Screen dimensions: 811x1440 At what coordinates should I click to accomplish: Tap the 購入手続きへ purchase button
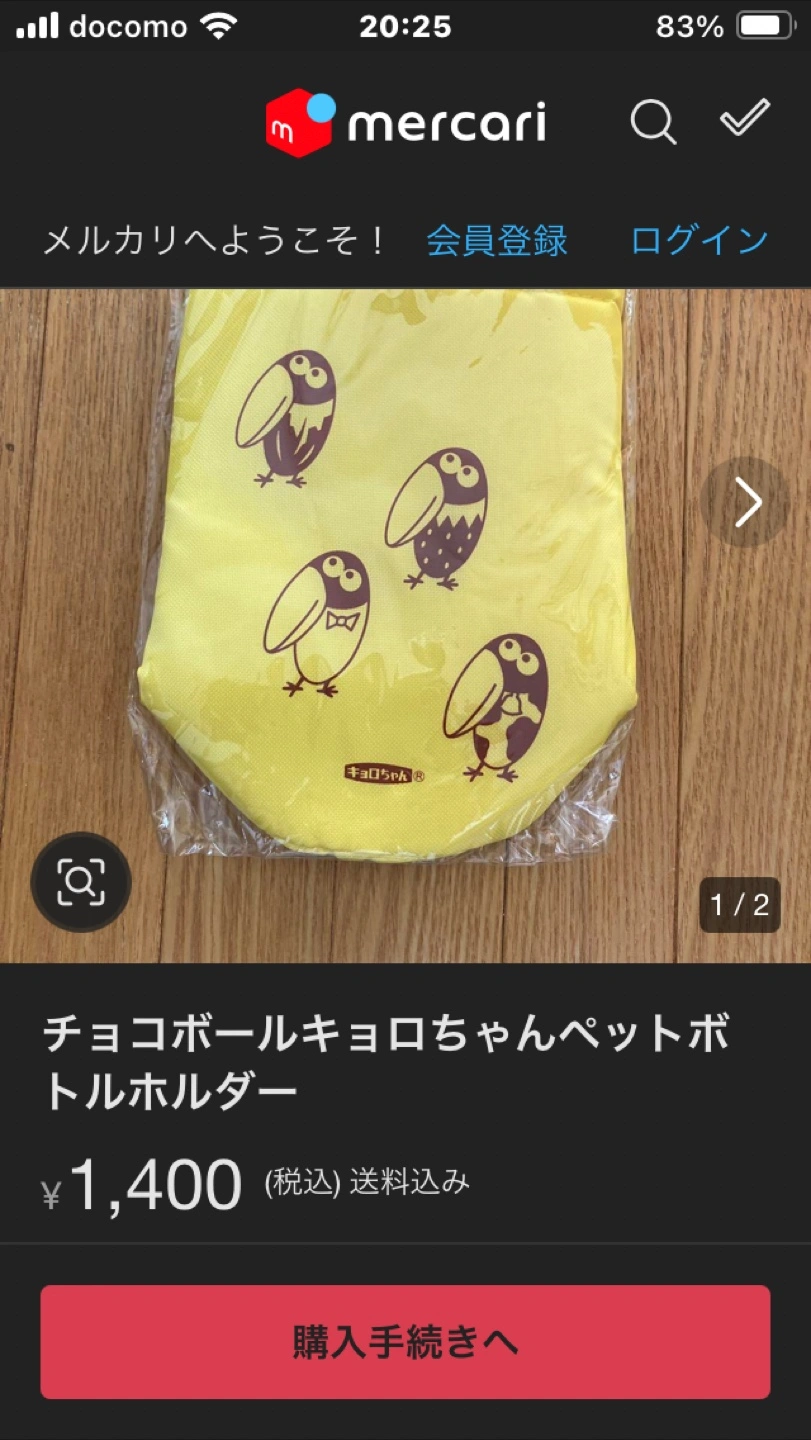pyautogui.click(x=405, y=1341)
